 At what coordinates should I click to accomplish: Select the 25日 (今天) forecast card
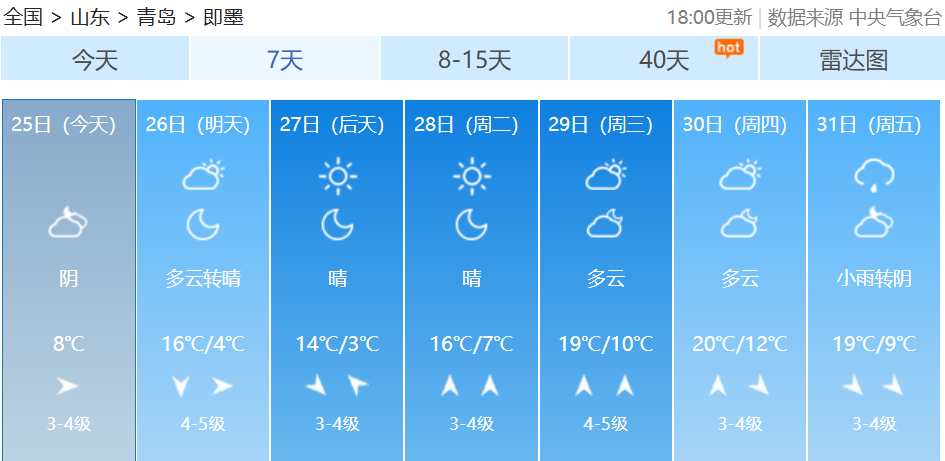(x=68, y=280)
